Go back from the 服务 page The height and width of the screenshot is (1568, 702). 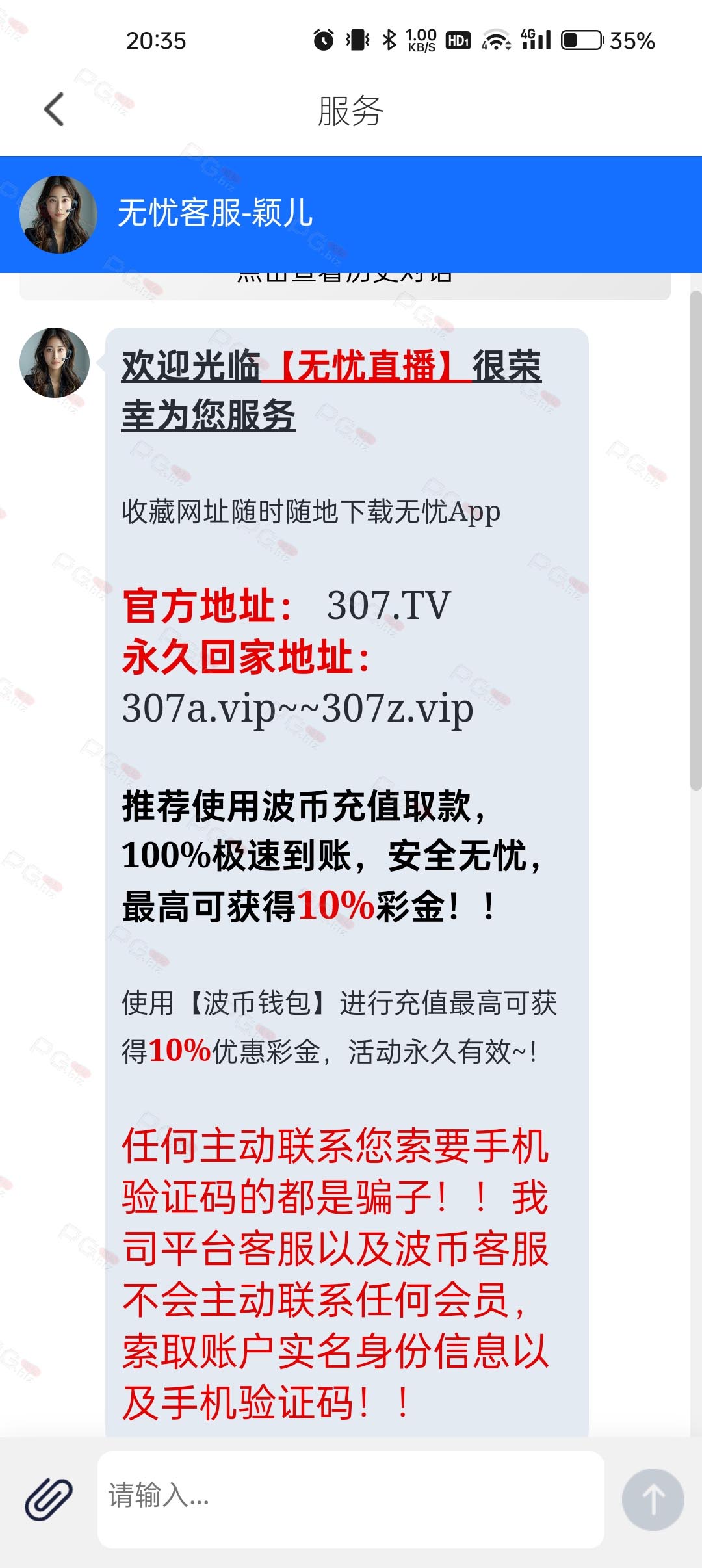coord(55,109)
